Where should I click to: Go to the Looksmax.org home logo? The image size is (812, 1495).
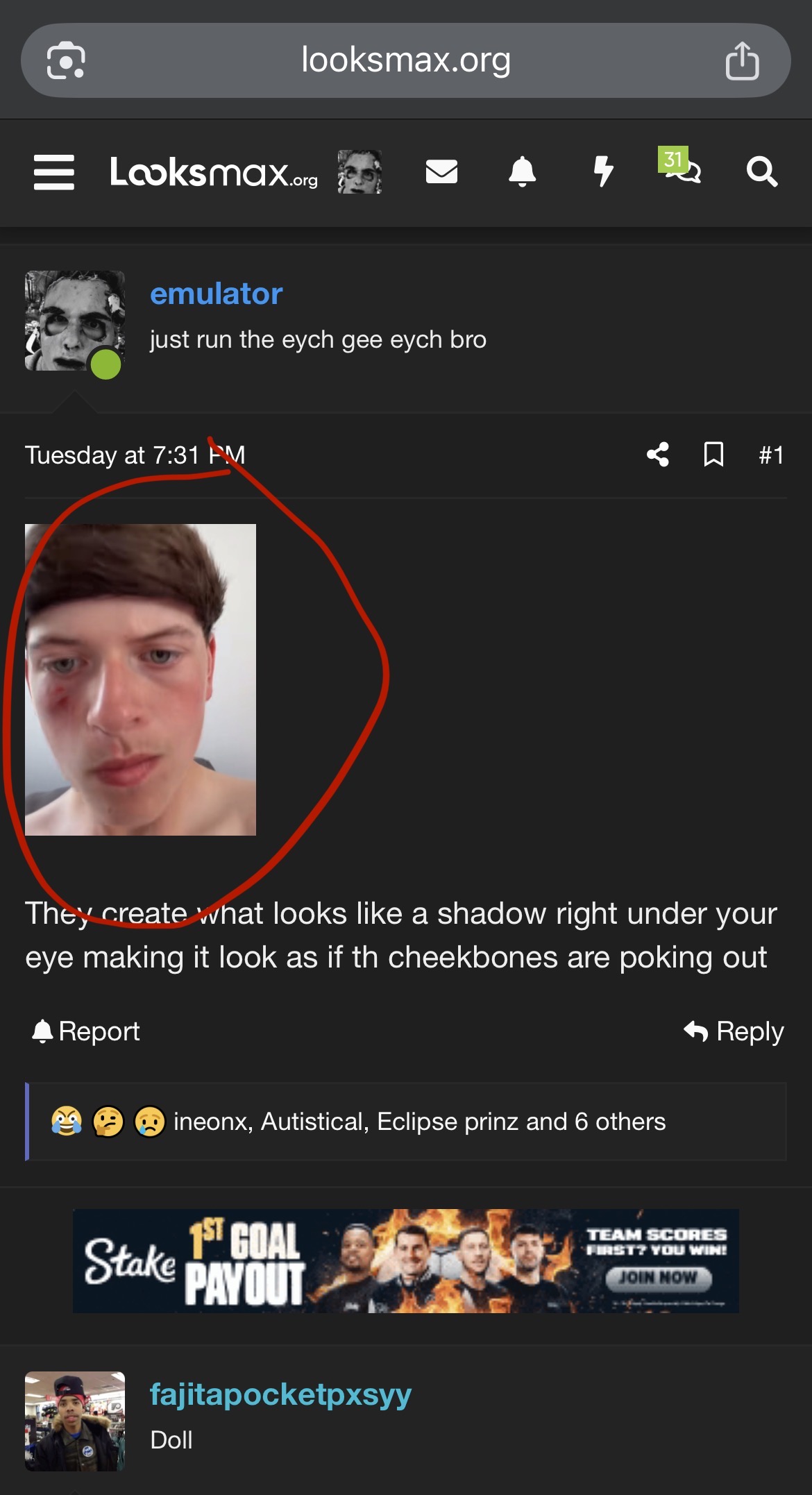pos(214,172)
